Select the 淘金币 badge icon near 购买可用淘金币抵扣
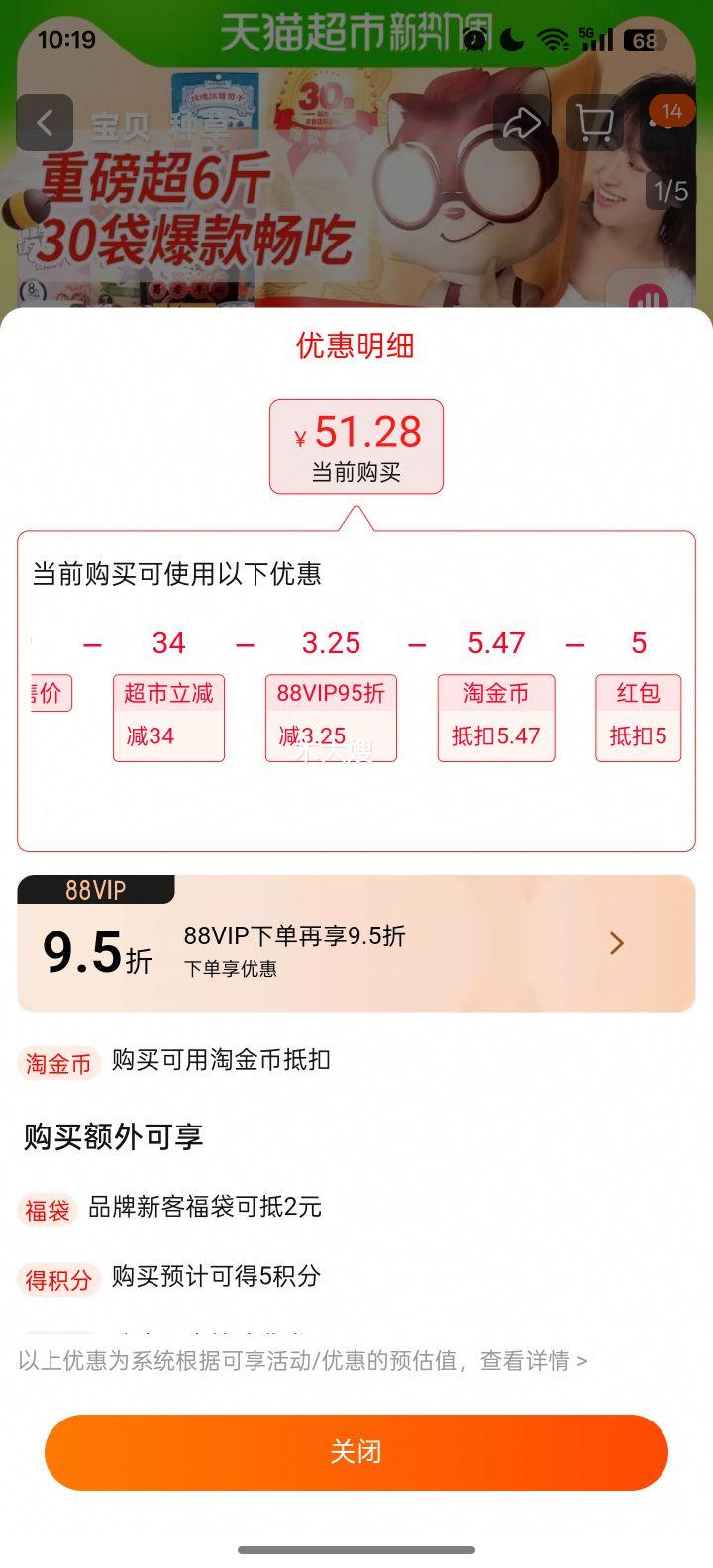Screen dimensions: 713x1568 pos(58,1062)
